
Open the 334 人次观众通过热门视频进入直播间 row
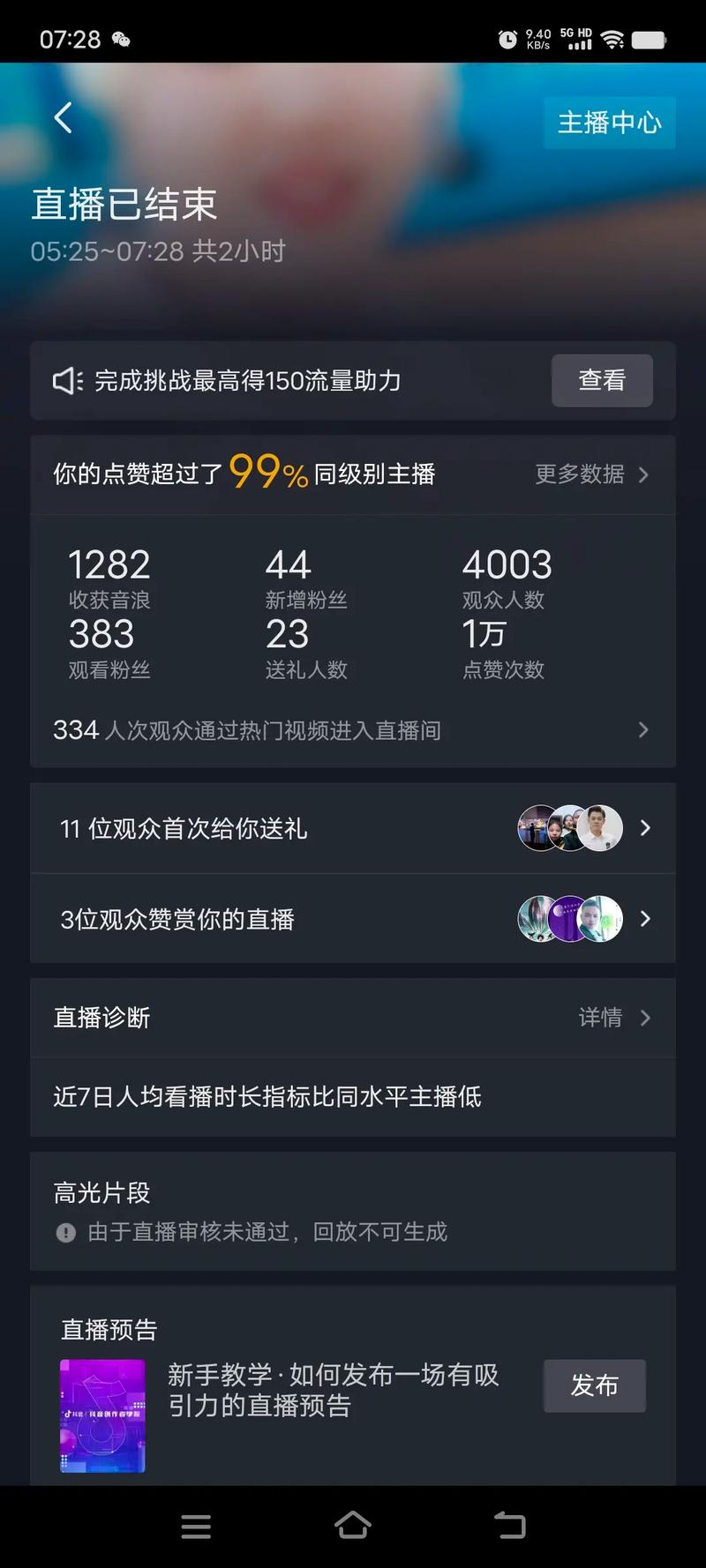[353, 730]
